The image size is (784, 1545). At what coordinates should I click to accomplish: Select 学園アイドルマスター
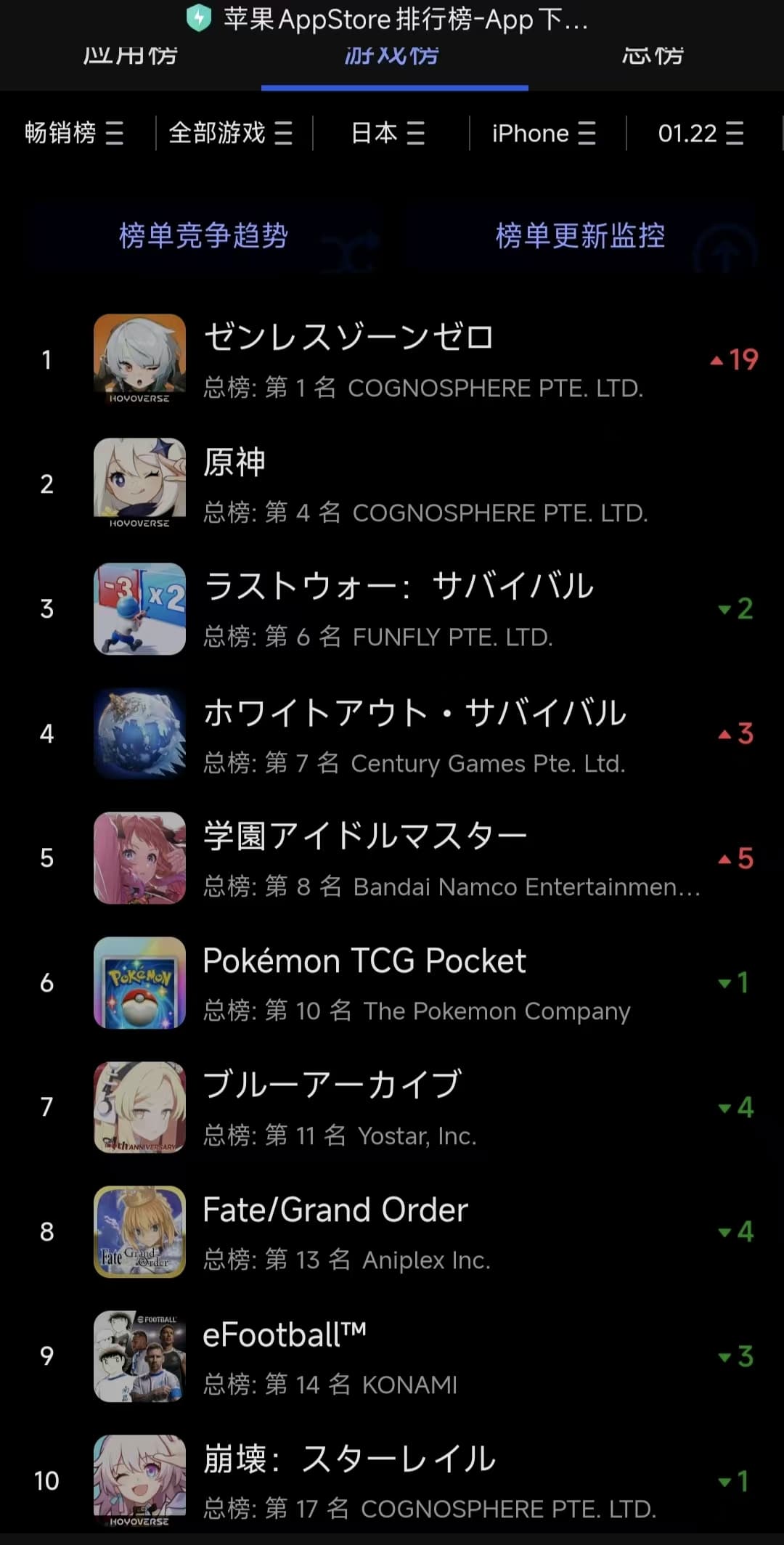click(x=392, y=858)
